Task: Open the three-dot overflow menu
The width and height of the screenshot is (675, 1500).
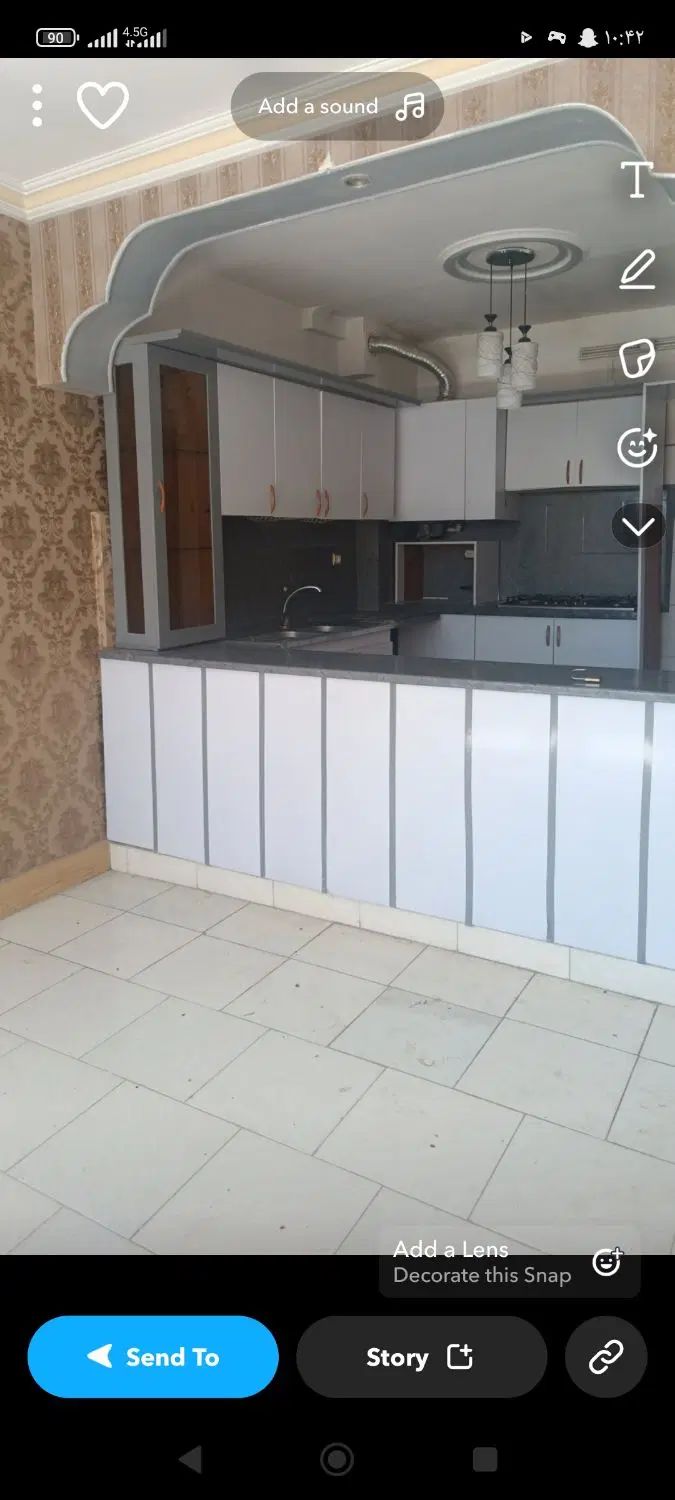Action: pos(37,105)
